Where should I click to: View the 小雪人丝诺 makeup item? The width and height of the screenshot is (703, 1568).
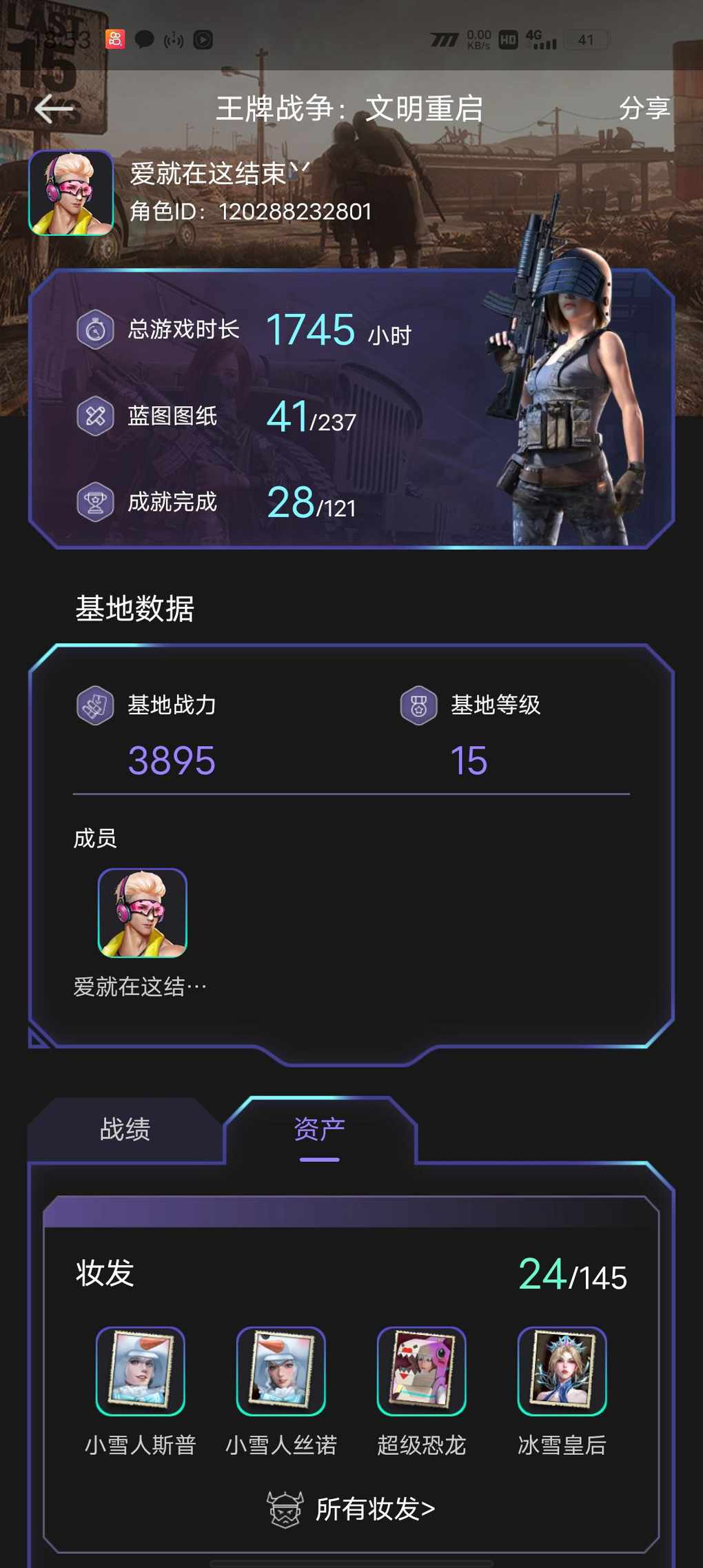tap(281, 1371)
